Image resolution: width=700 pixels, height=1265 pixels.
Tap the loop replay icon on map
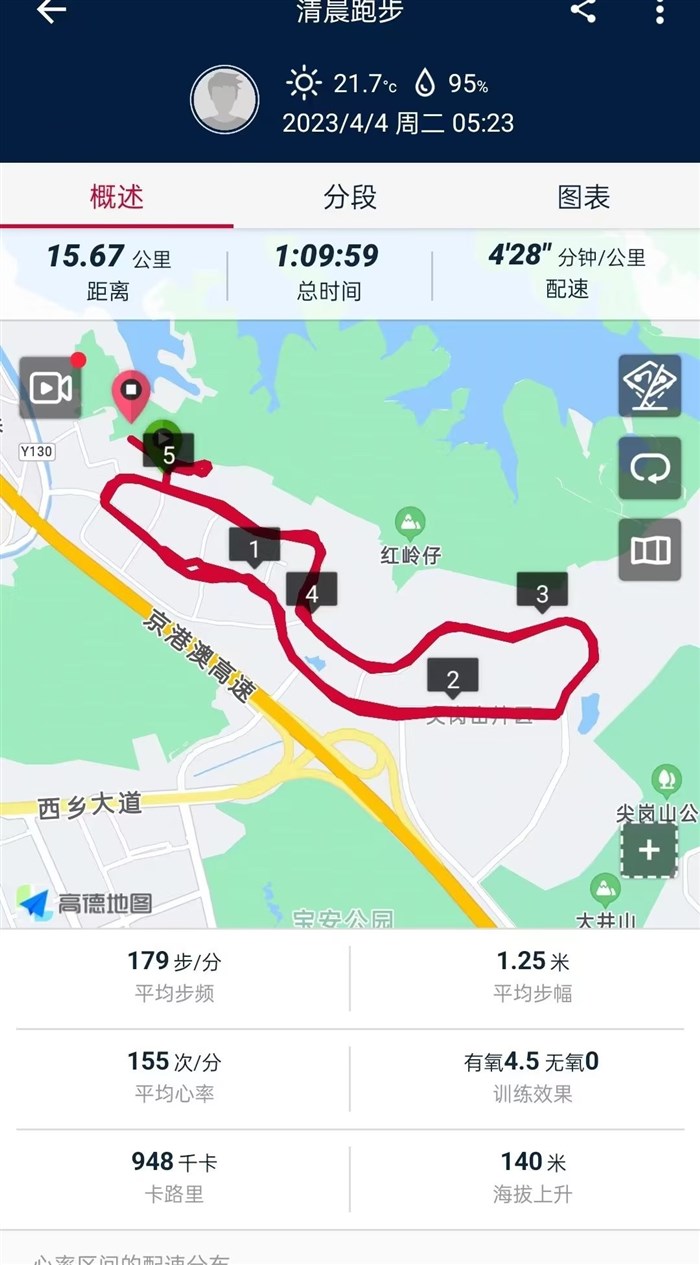click(650, 468)
